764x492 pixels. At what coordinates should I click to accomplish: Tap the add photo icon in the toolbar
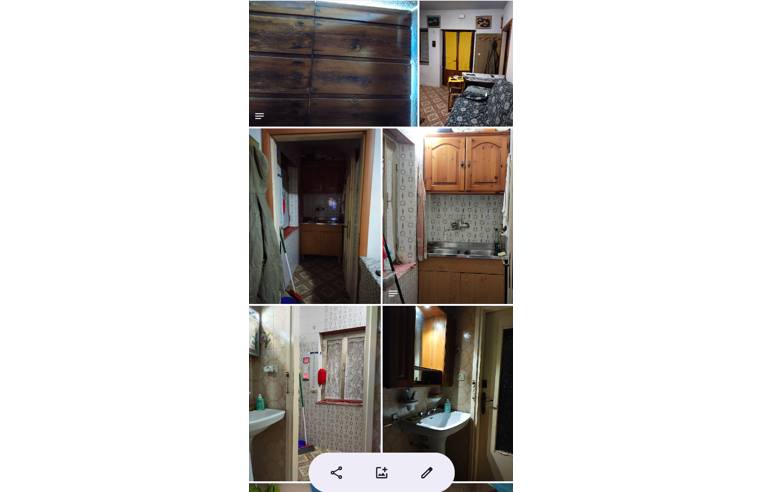pos(381,472)
